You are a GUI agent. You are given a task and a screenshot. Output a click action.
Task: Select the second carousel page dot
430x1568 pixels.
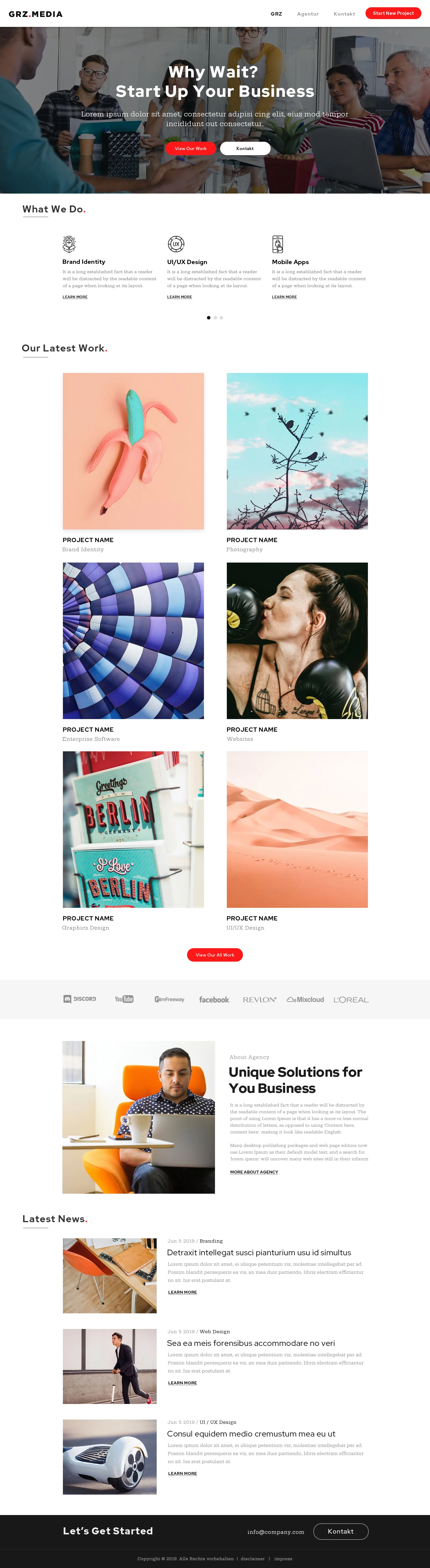[215, 318]
